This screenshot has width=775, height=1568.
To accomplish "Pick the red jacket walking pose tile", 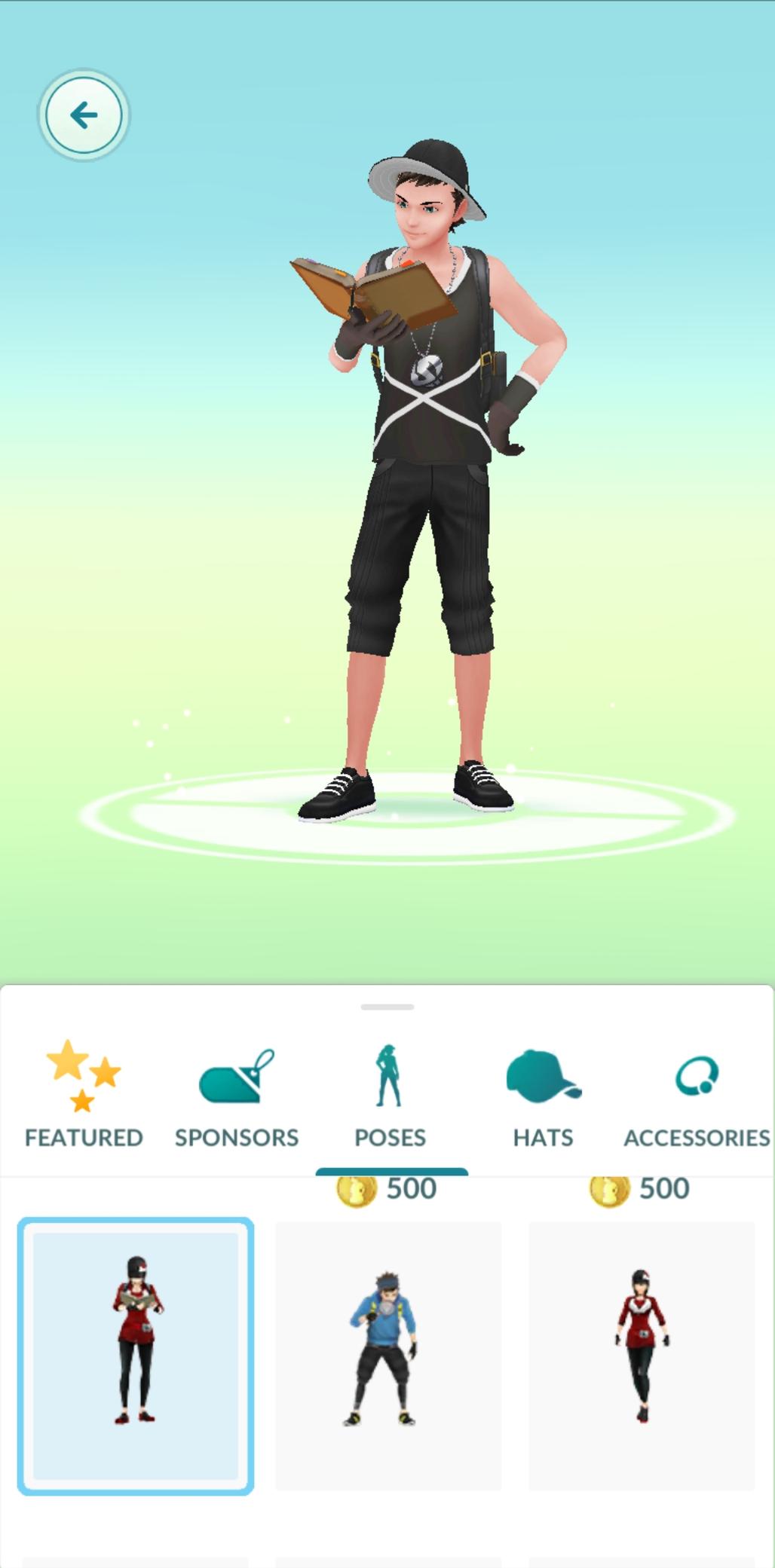I will pyautogui.click(x=642, y=1356).
